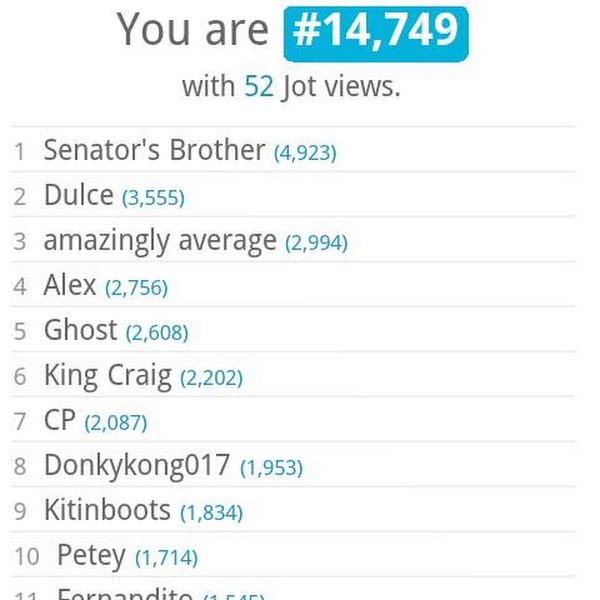Open Donkykong017's leaderboard entry

click(x=137, y=466)
